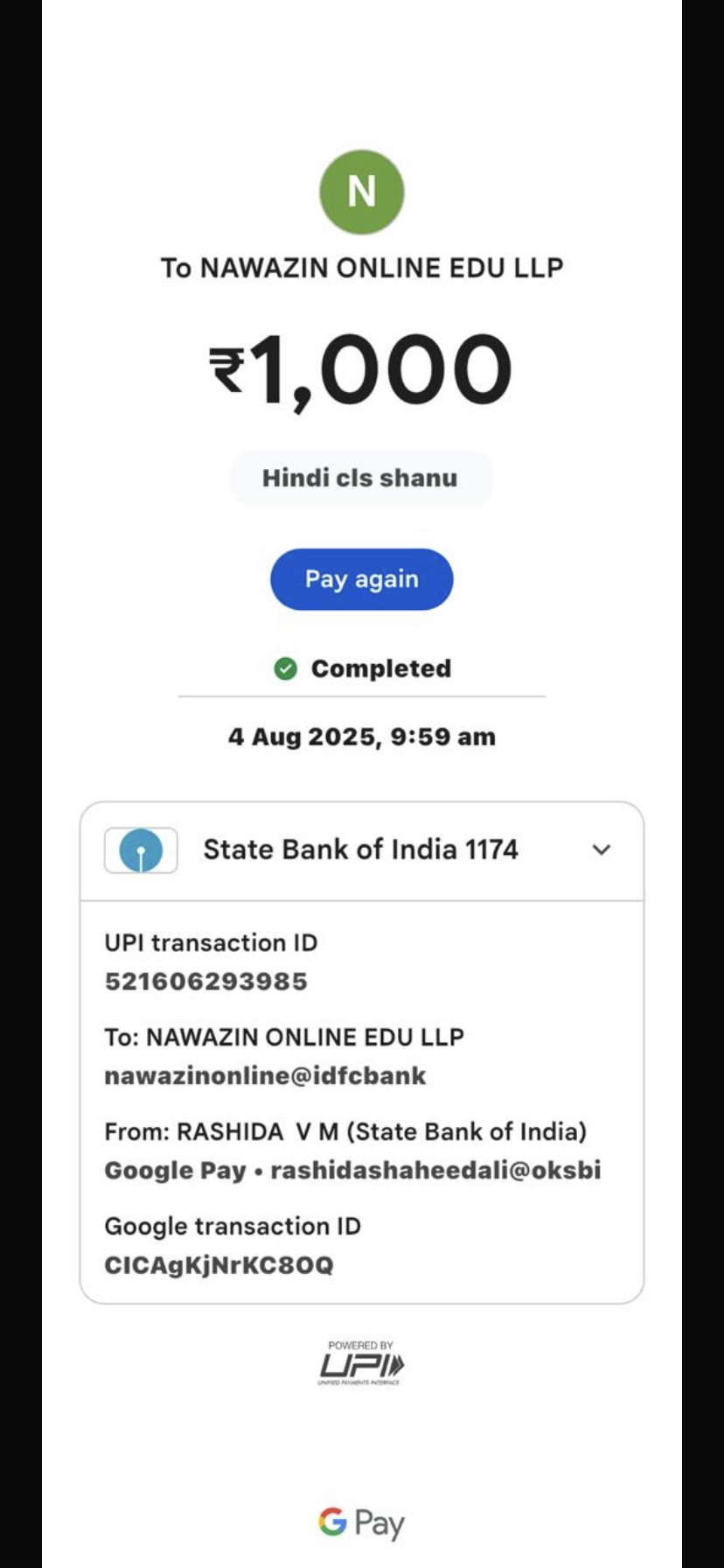
Task: Collapse the State Bank of India details chevron
Action: (601, 850)
